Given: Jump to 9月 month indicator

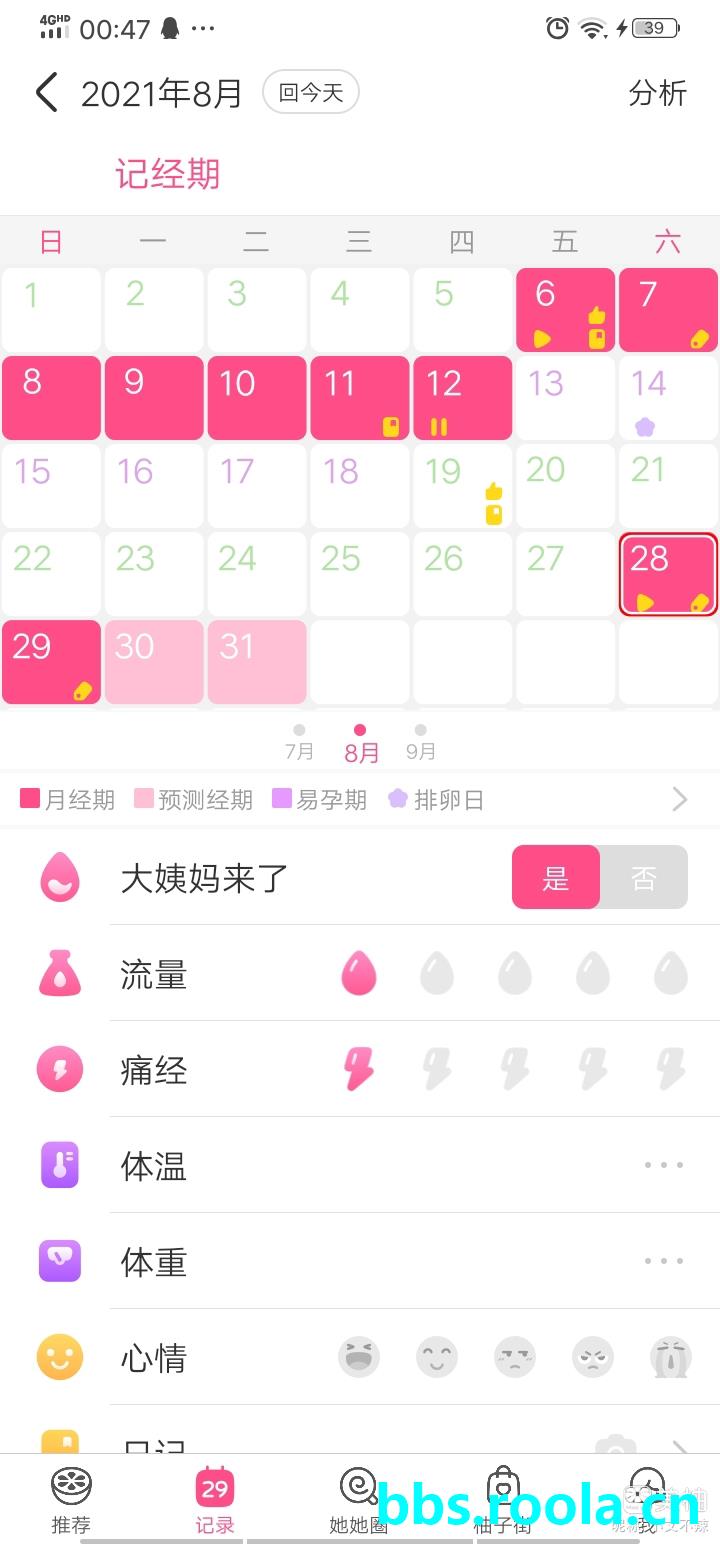Looking at the screenshot, I should pyautogui.click(x=421, y=744).
